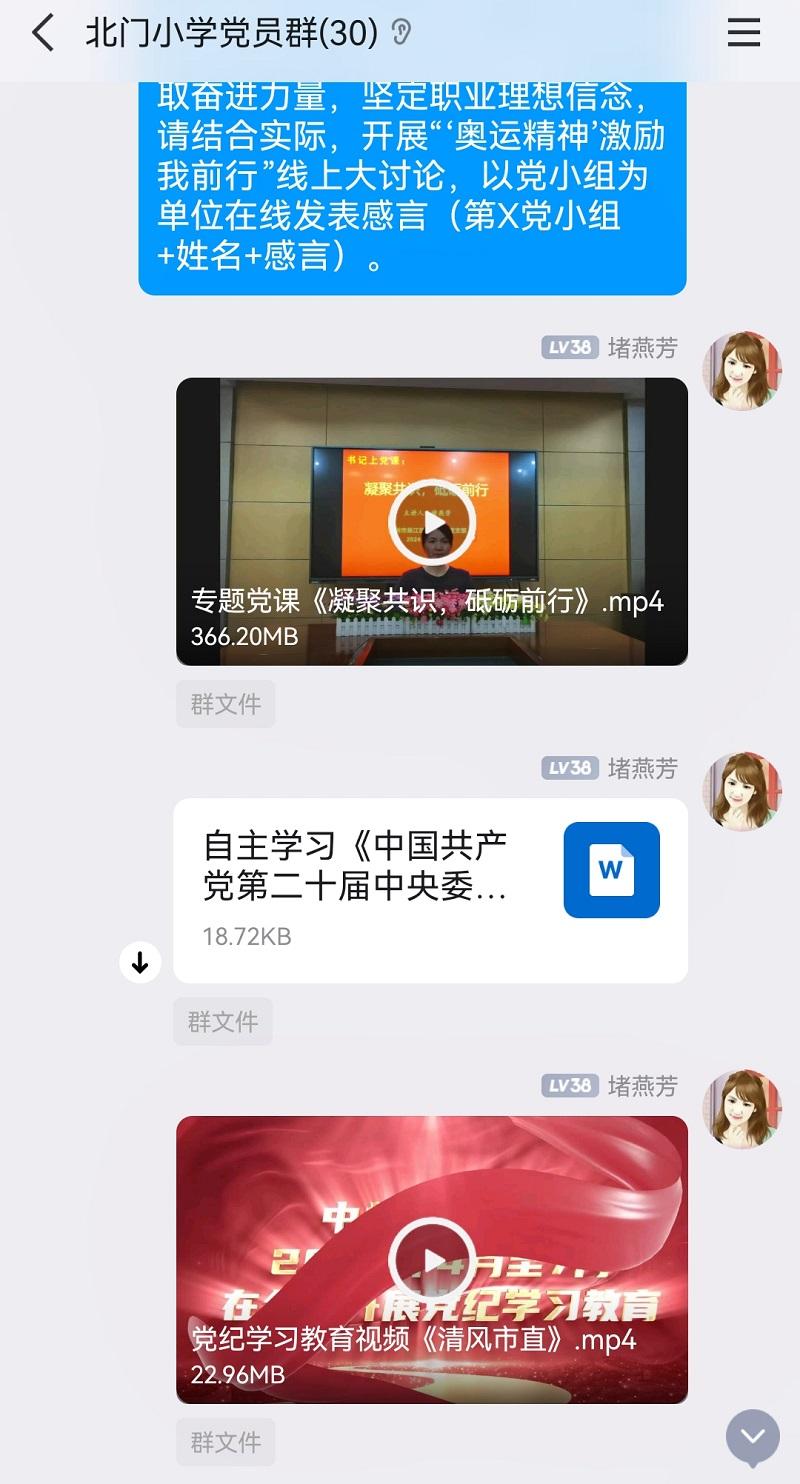800x1484 pixels.
Task: Tap 群文件 tag below the bottom video
Action: coord(225,1442)
